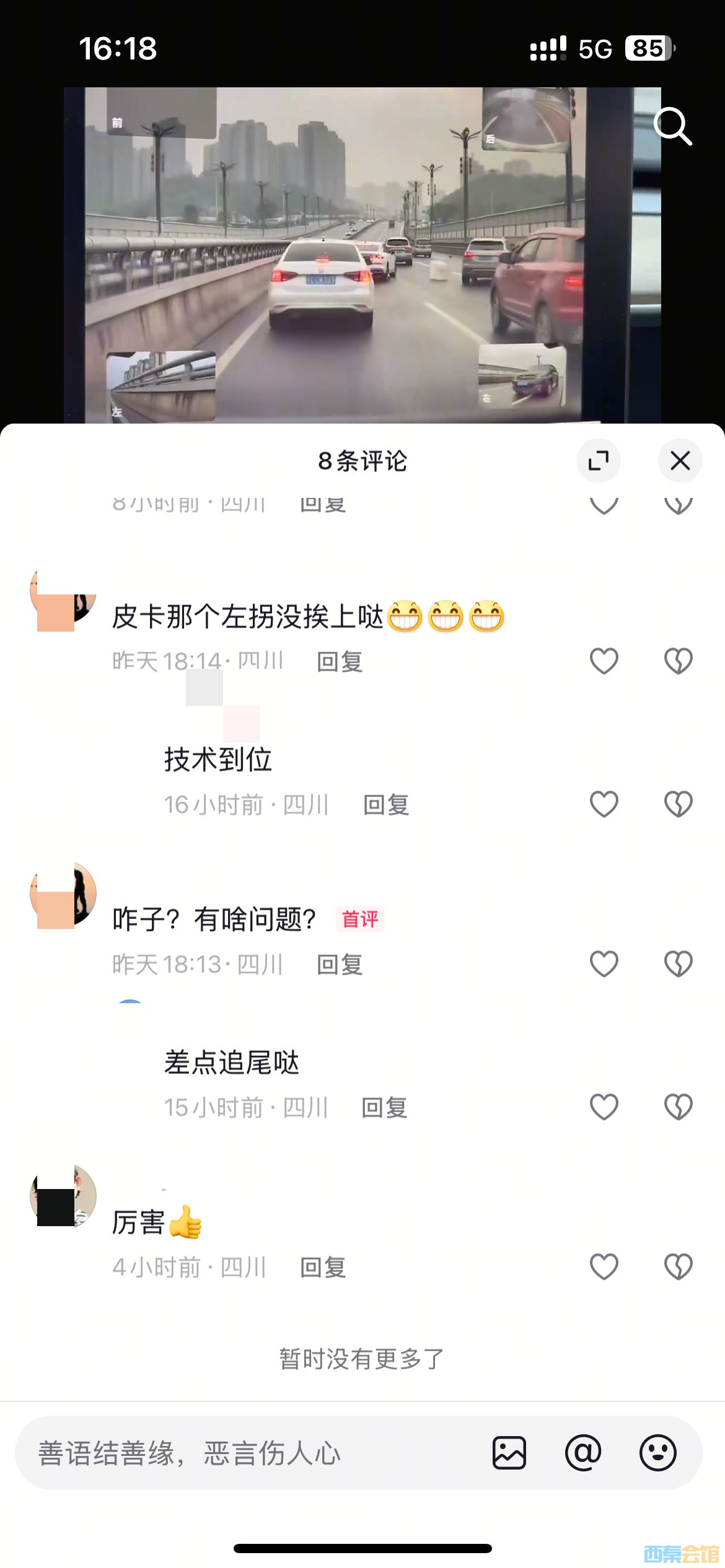725x1568 pixels.
Task: Reply to the comment '皮卡那个左拐没挨上哒'
Action: click(x=340, y=662)
